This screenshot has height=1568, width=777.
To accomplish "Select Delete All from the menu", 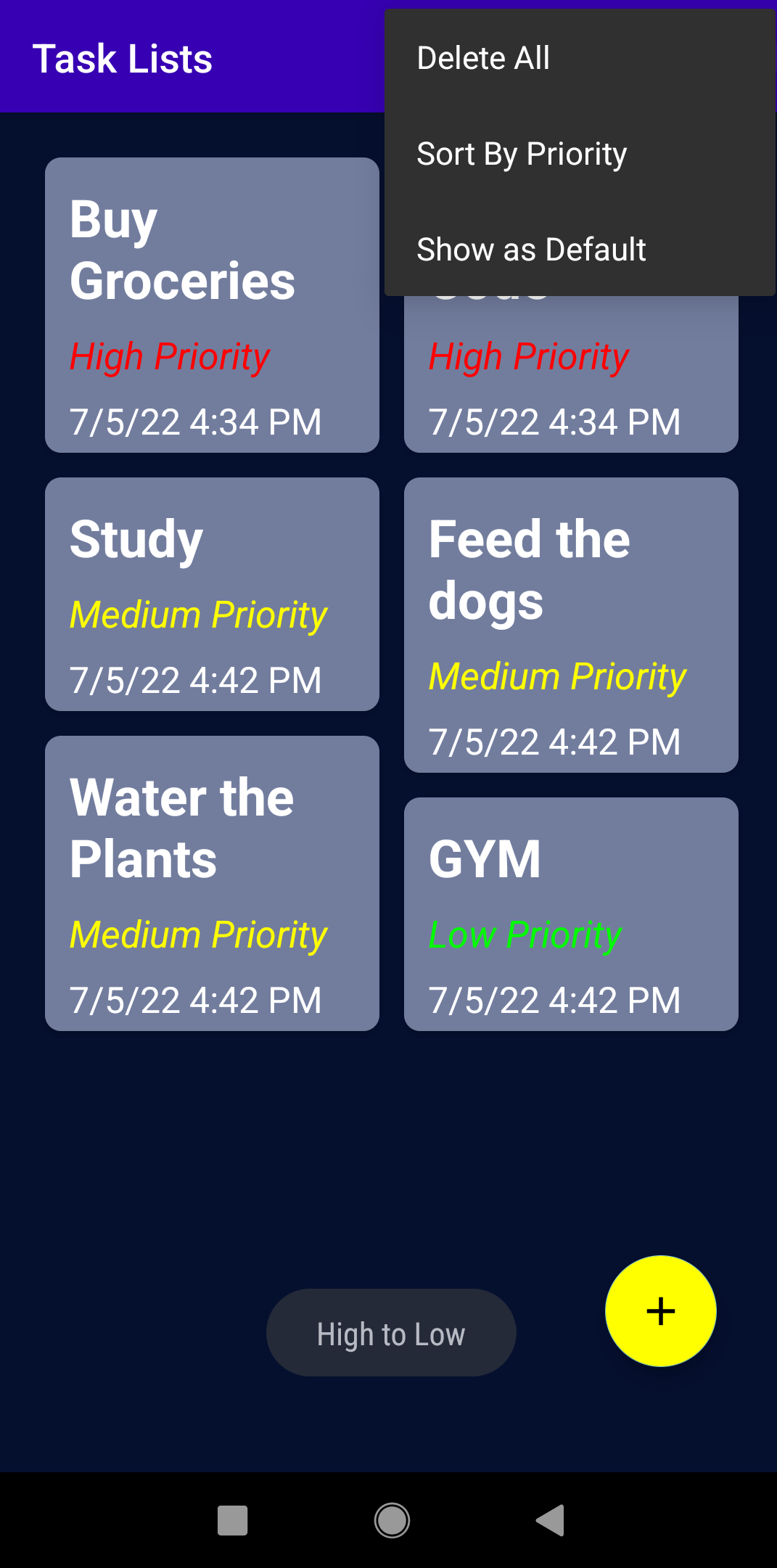I will click(x=483, y=57).
